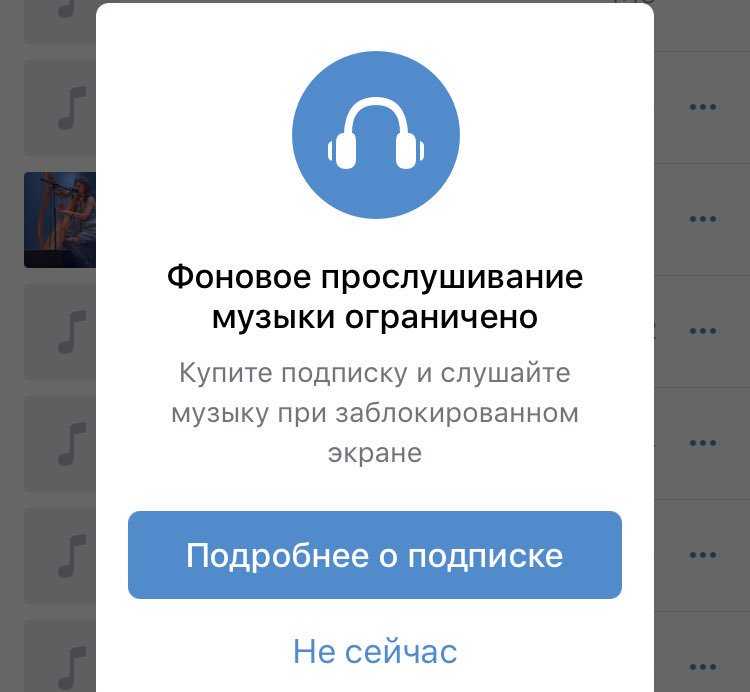Screen dimensions: 750x692
Task: Dismiss dialog with 'Не сейчас'
Action: click(375, 652)
